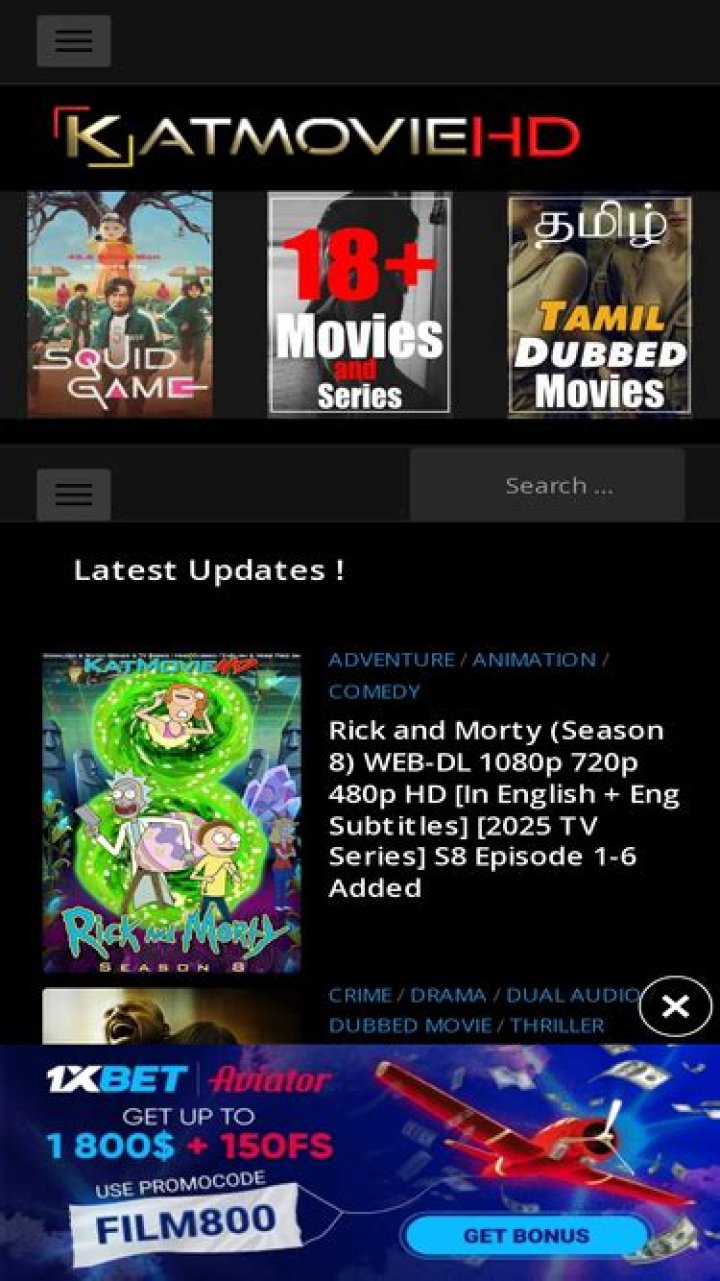Open the COMEDY category
This screenshot has width=720, height=1281.
click(374, 691)
